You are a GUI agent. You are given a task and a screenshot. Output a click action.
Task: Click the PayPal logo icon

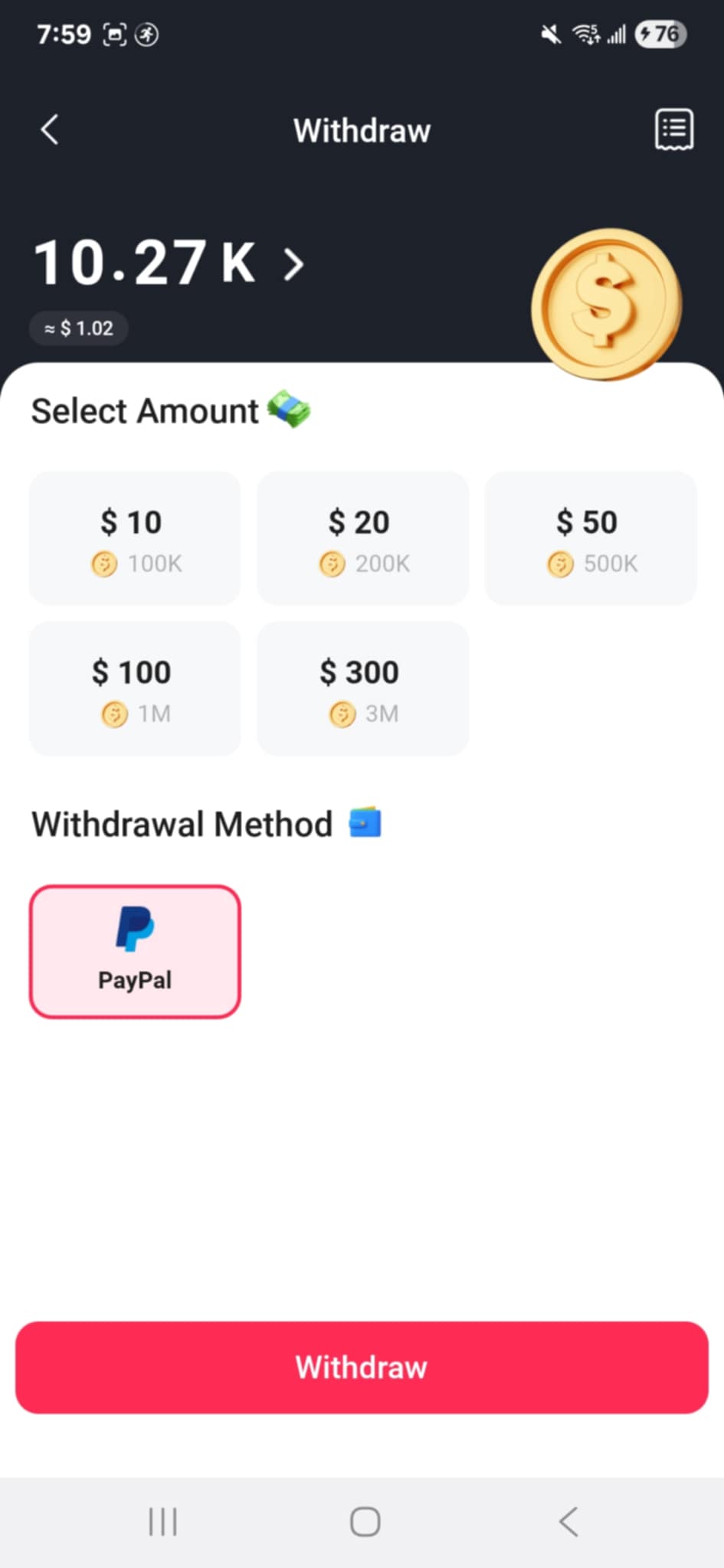pyautogui.click(x=134, y=930)
